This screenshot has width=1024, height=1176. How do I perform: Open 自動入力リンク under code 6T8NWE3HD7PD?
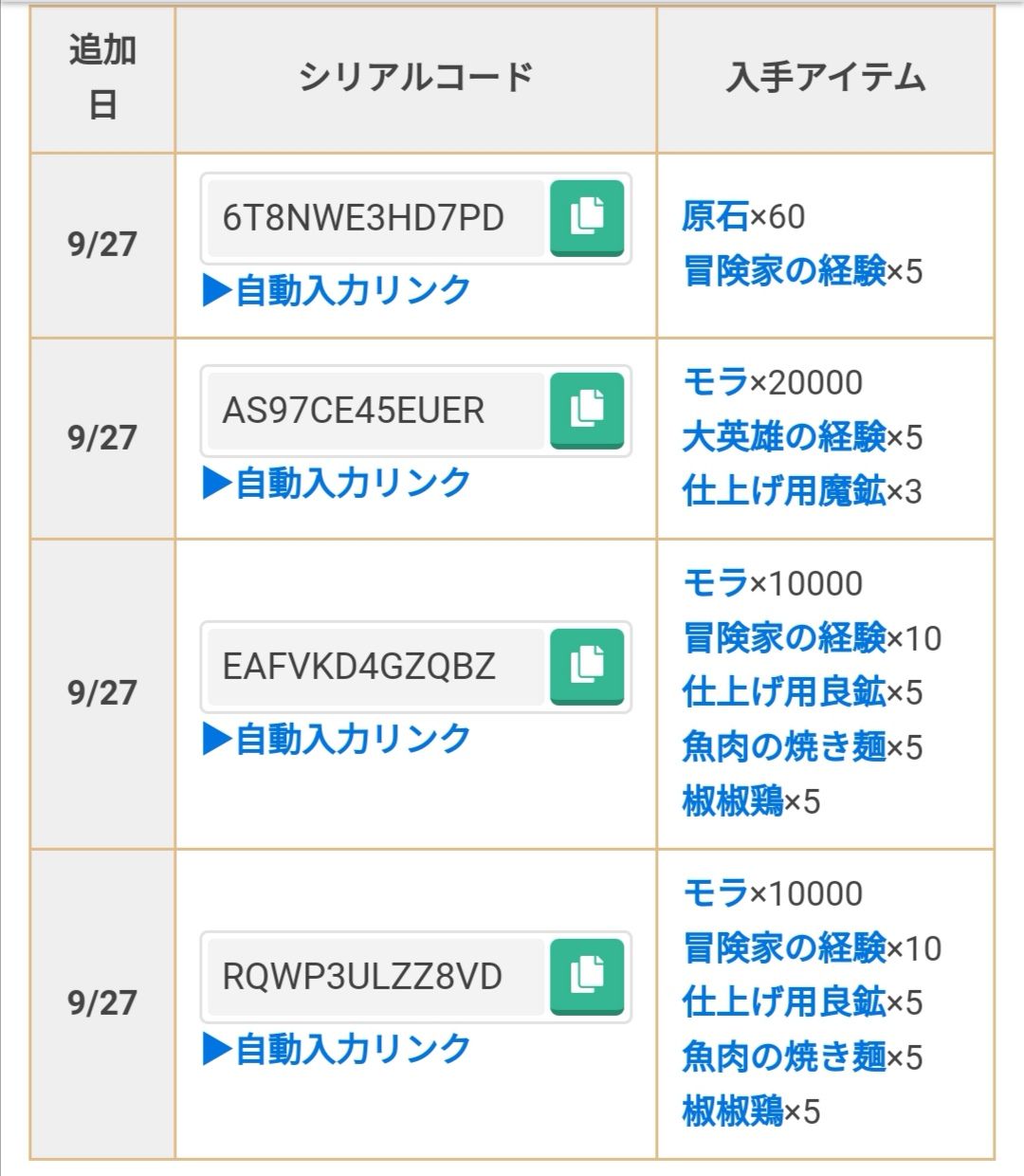pos(338,290)
